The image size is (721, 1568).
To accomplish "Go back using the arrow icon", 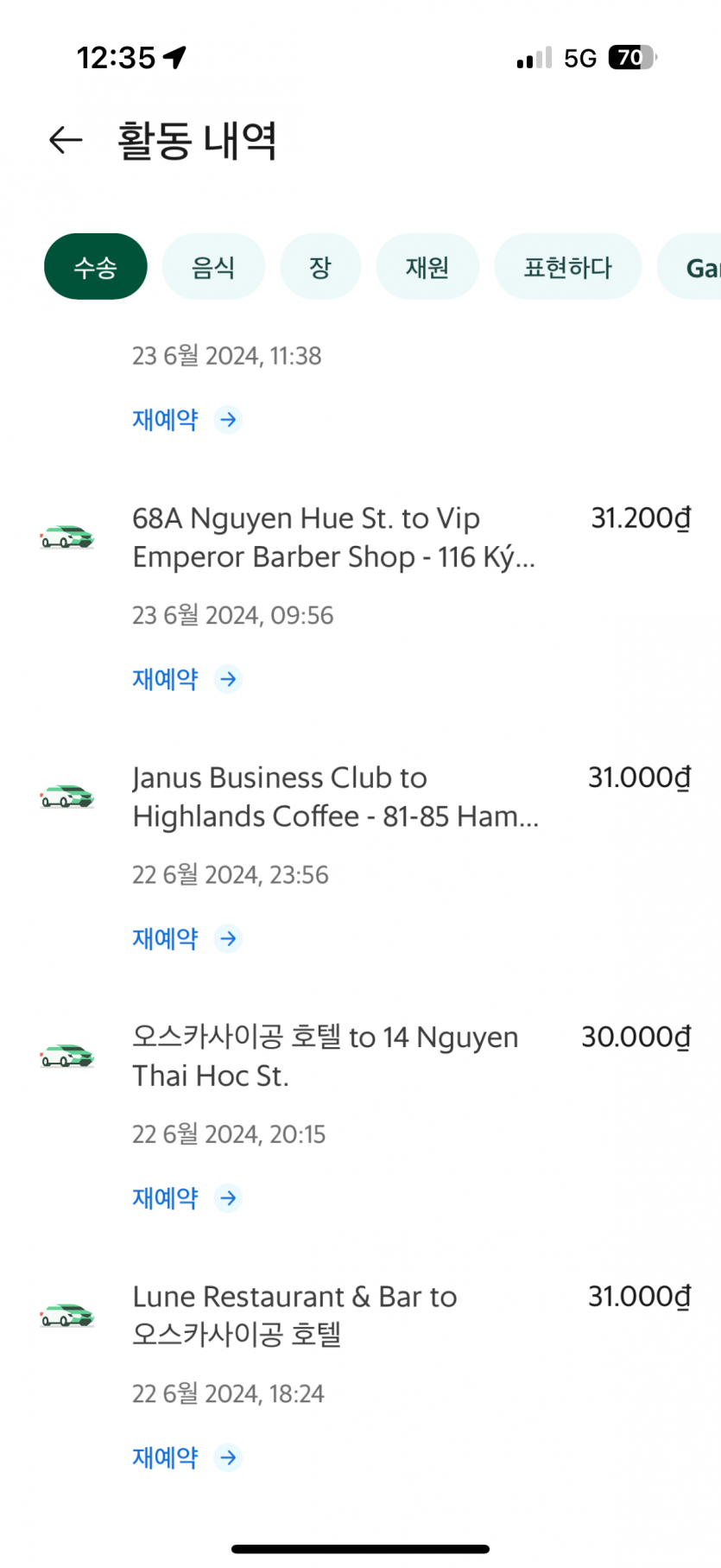I will coord(66,140).
